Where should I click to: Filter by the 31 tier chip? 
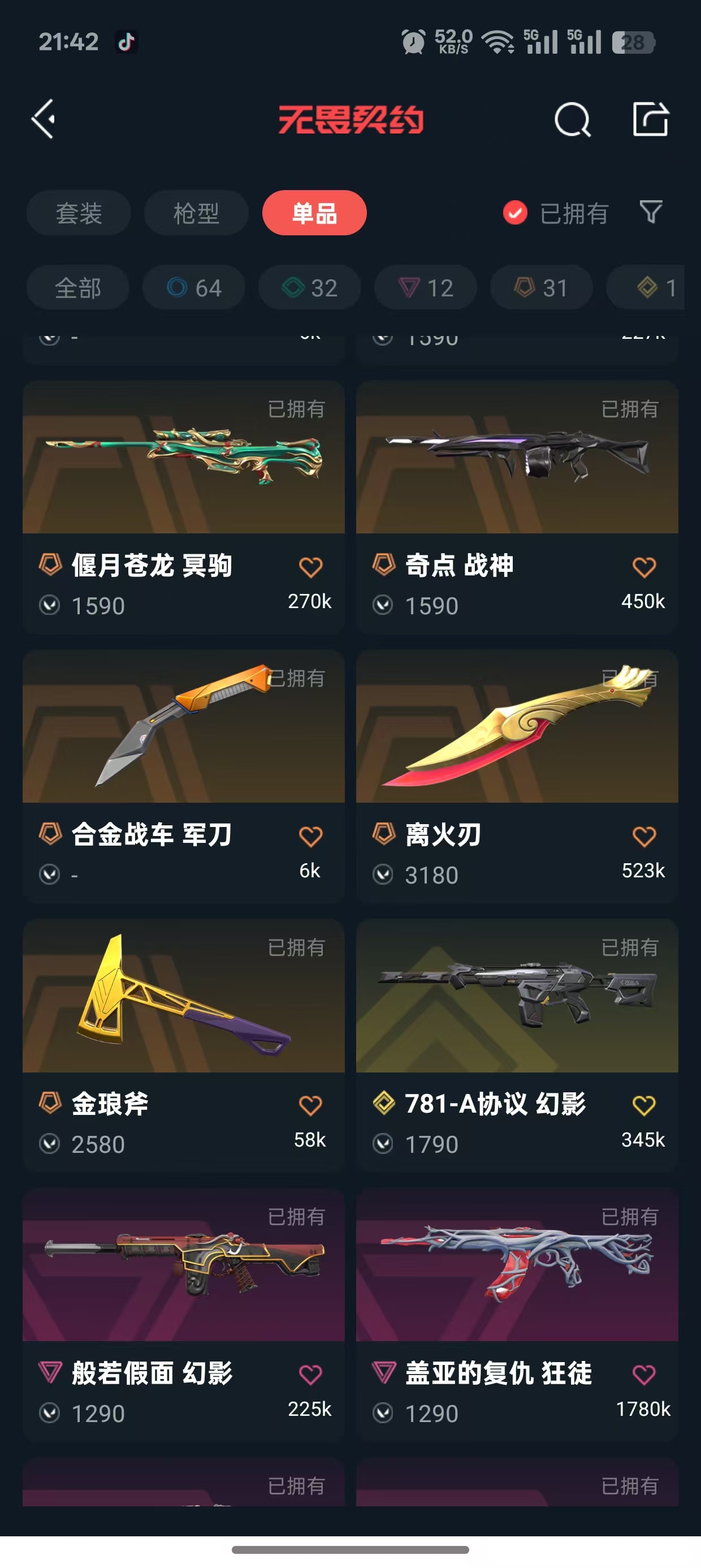542,288
